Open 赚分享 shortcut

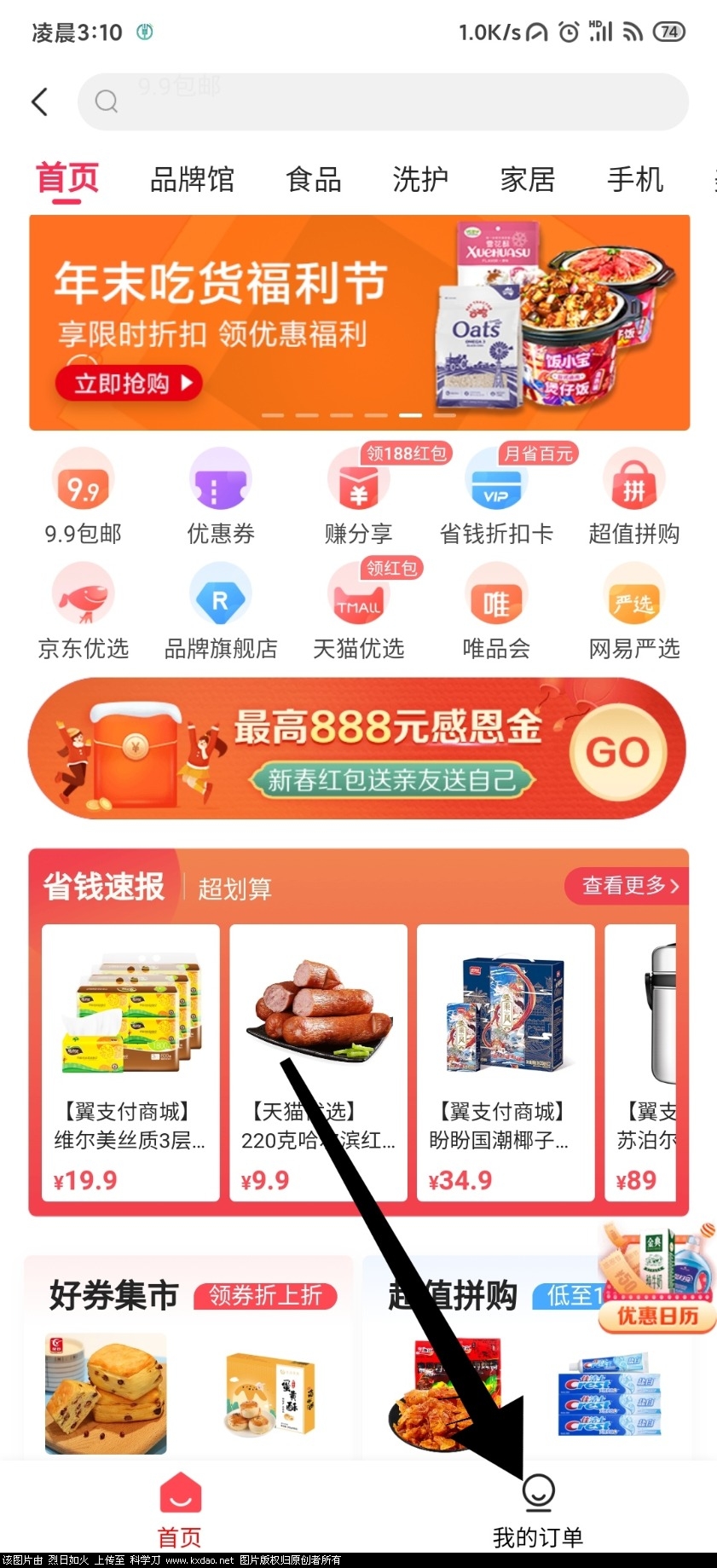point(359,496)
